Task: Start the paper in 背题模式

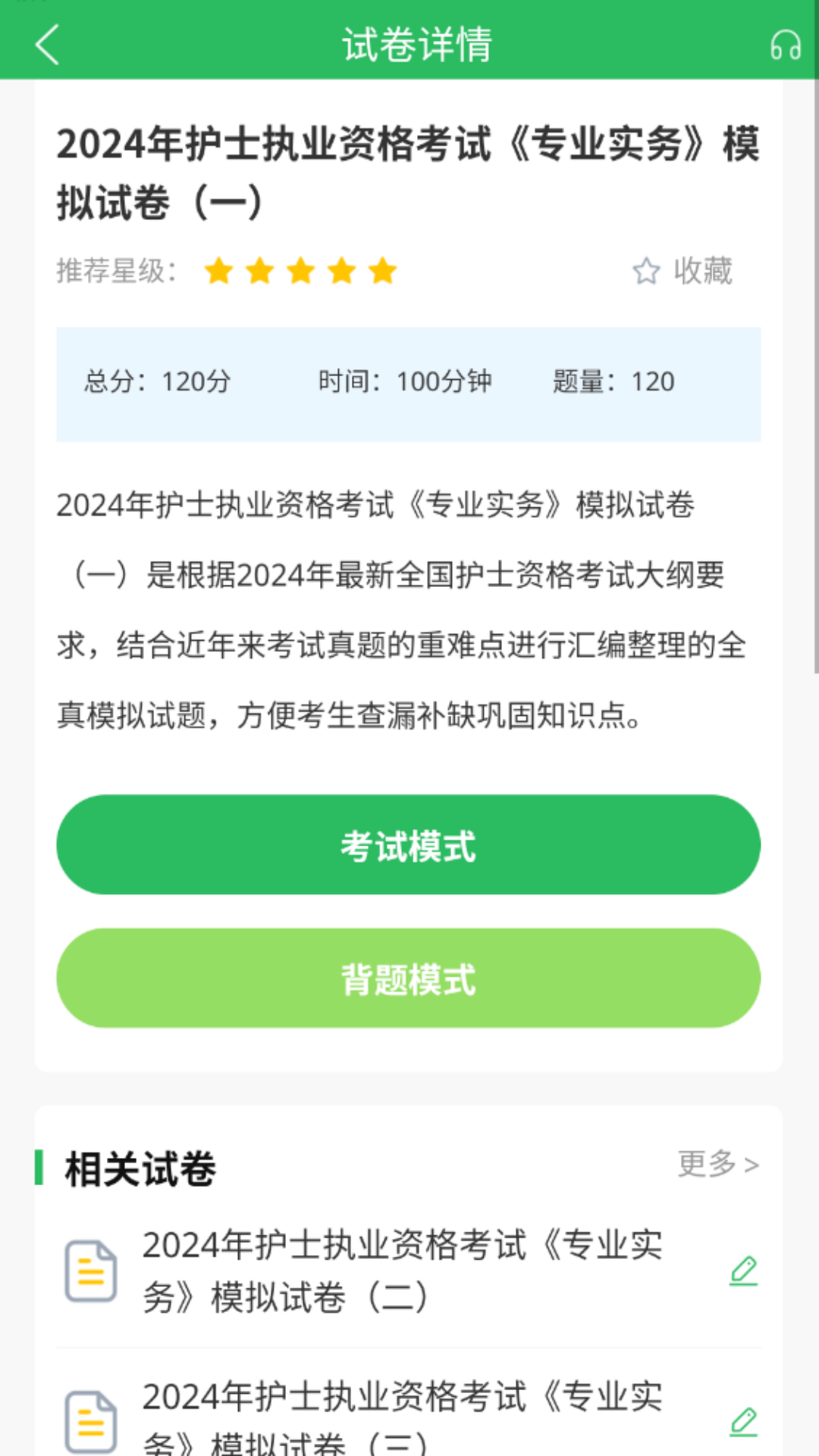Action: pos(408,978)
